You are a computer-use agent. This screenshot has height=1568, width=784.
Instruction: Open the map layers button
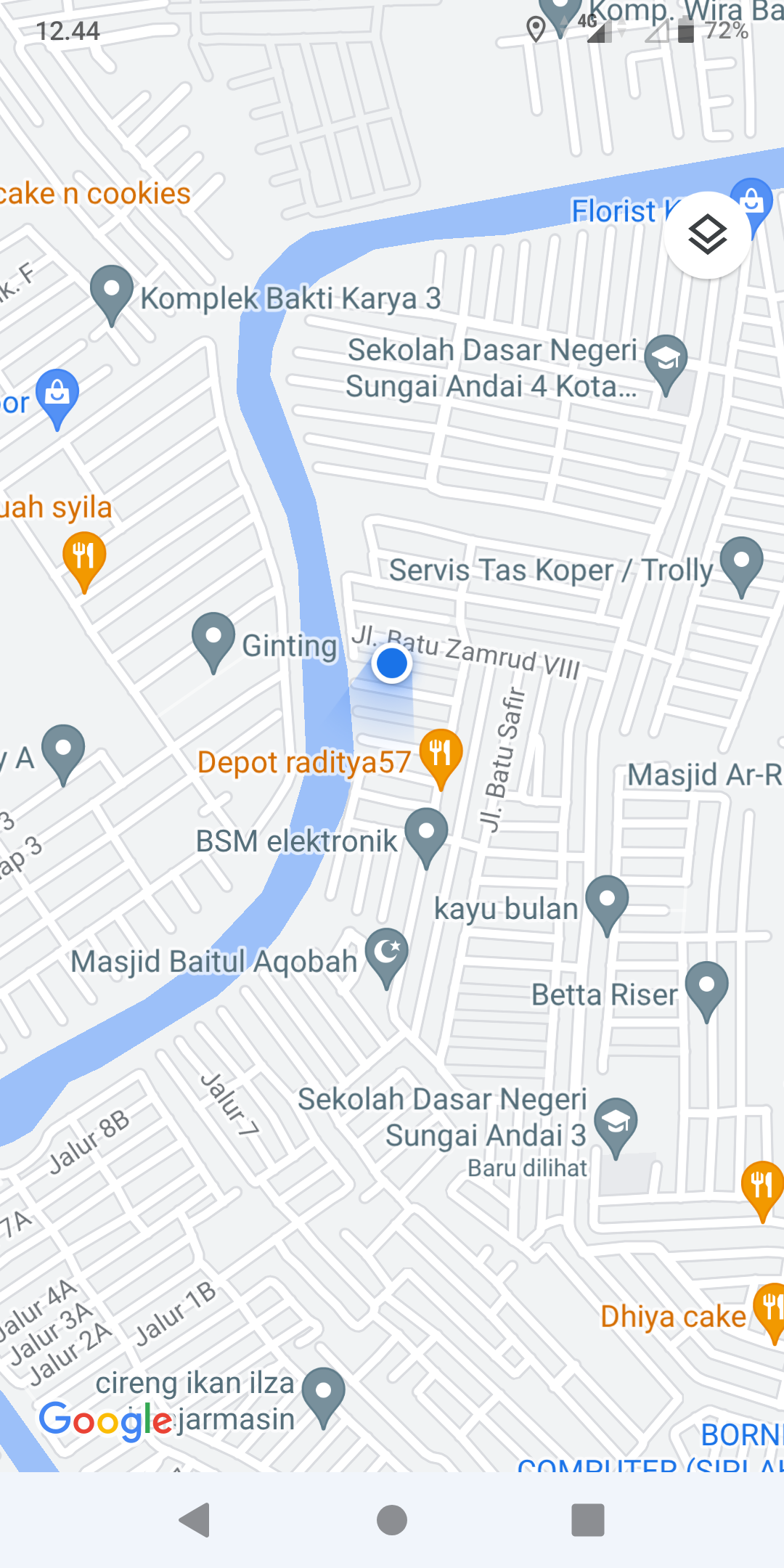[x=707, y=234]
